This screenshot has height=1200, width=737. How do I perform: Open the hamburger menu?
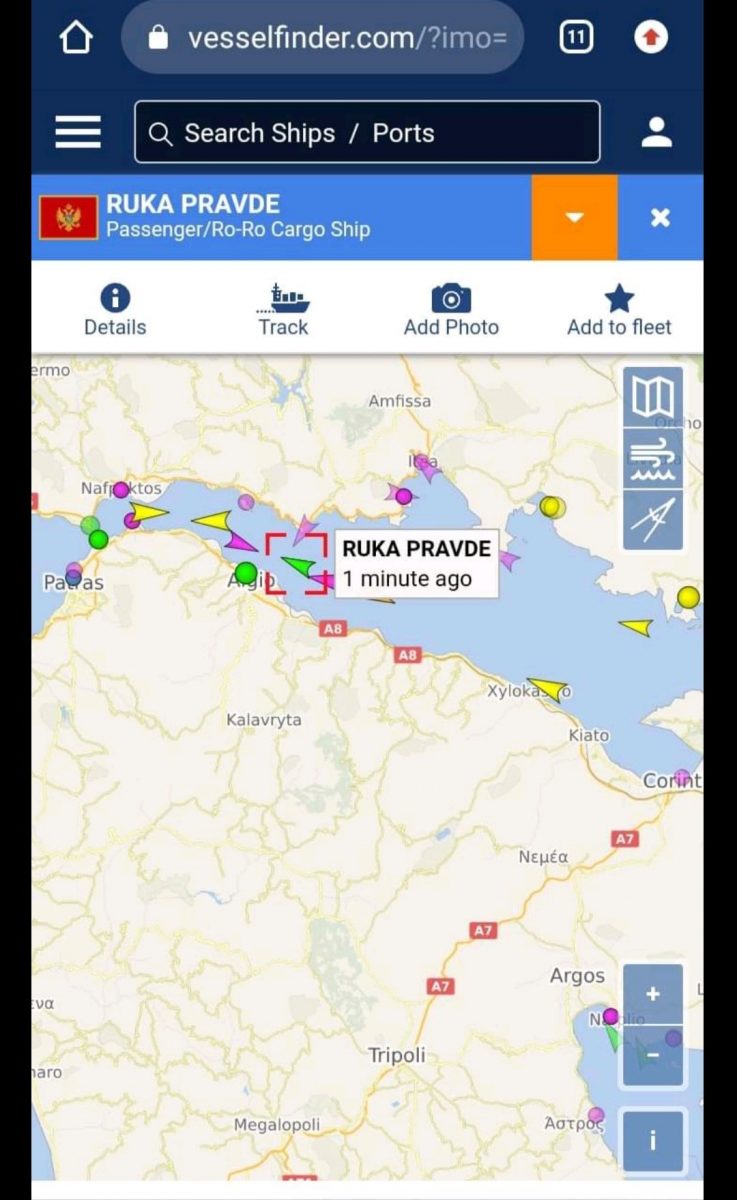(78, 132)
